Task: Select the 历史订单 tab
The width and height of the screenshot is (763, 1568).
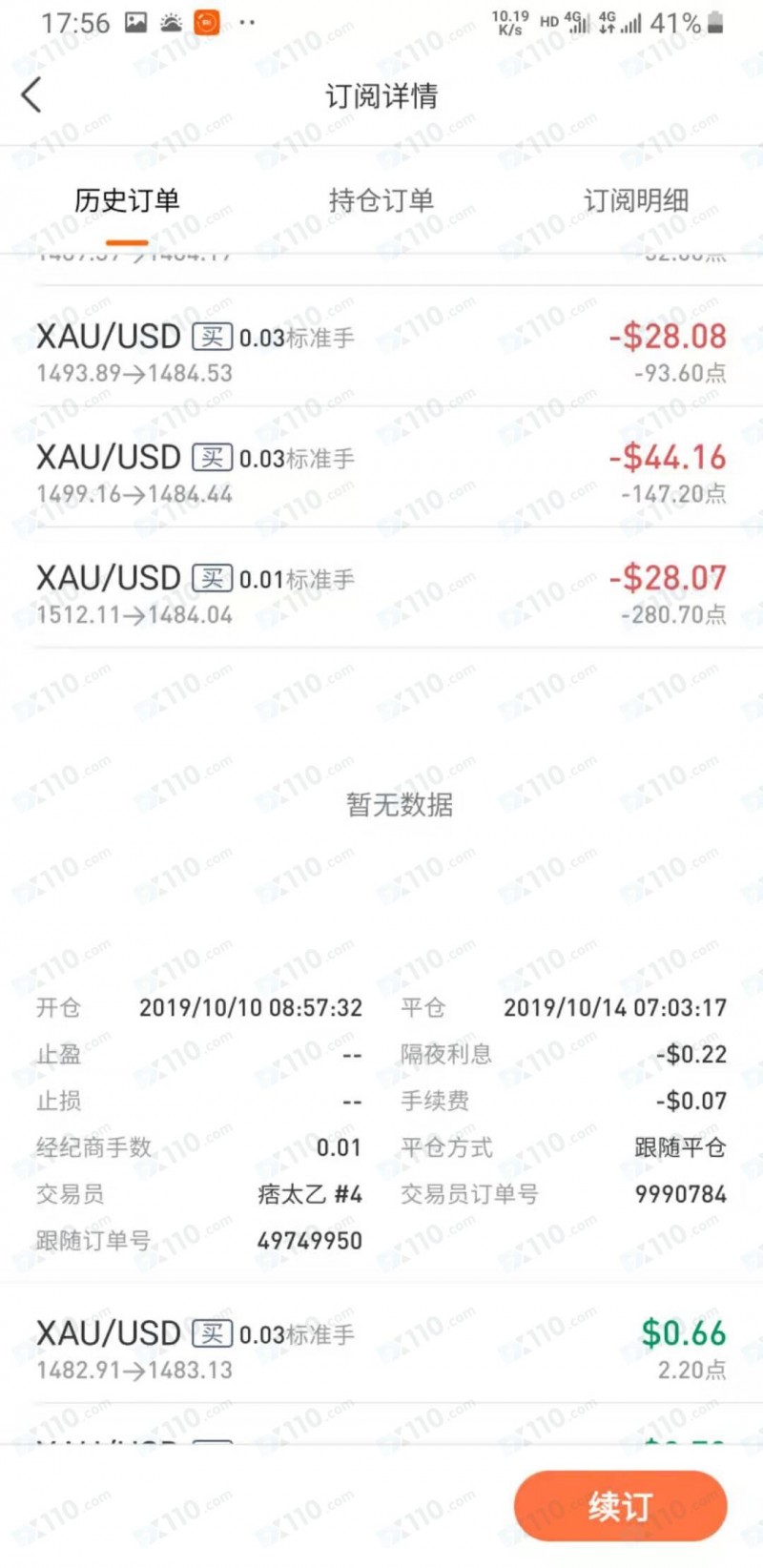Action: [127, 200]
